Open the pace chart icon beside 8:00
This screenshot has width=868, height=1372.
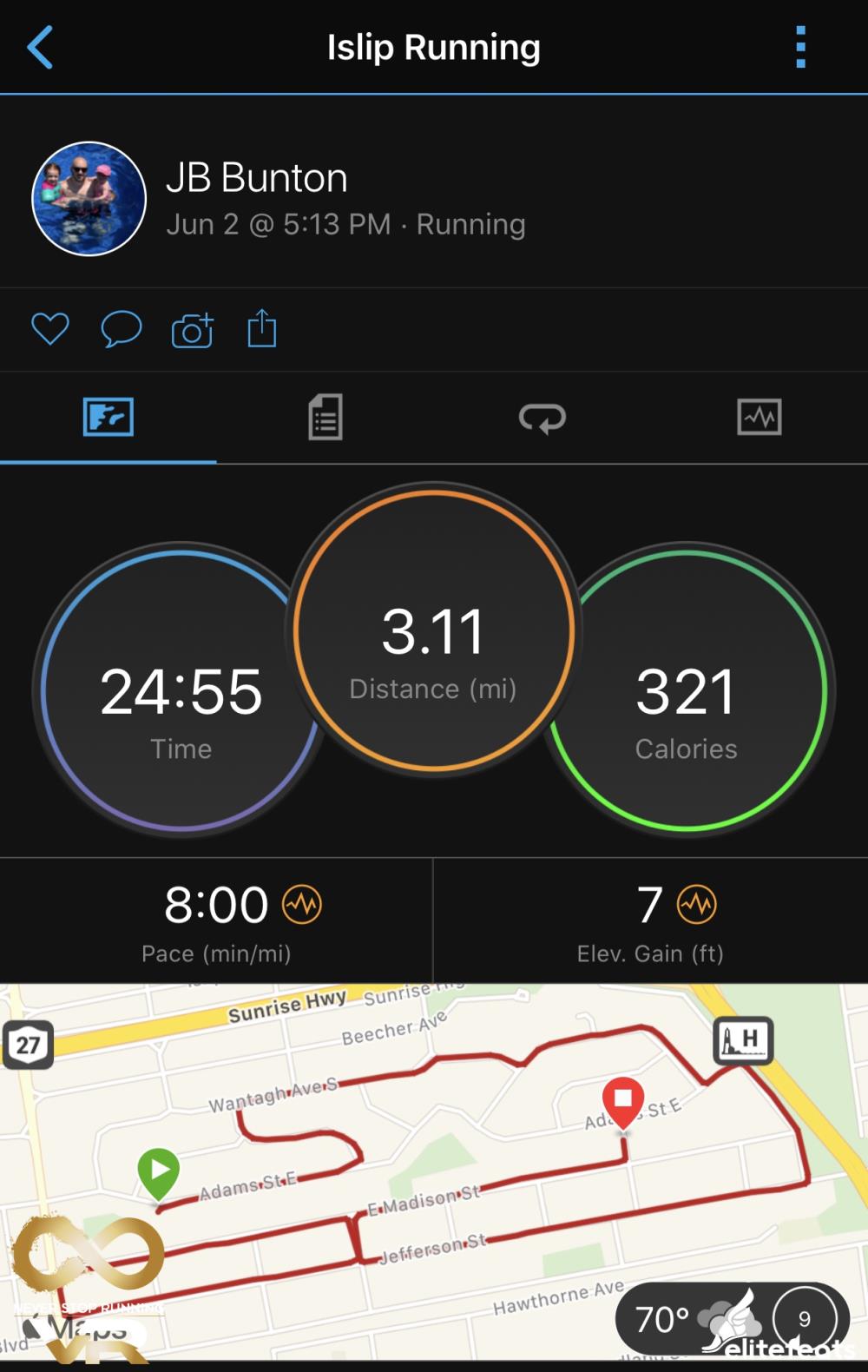coord(302,905)
